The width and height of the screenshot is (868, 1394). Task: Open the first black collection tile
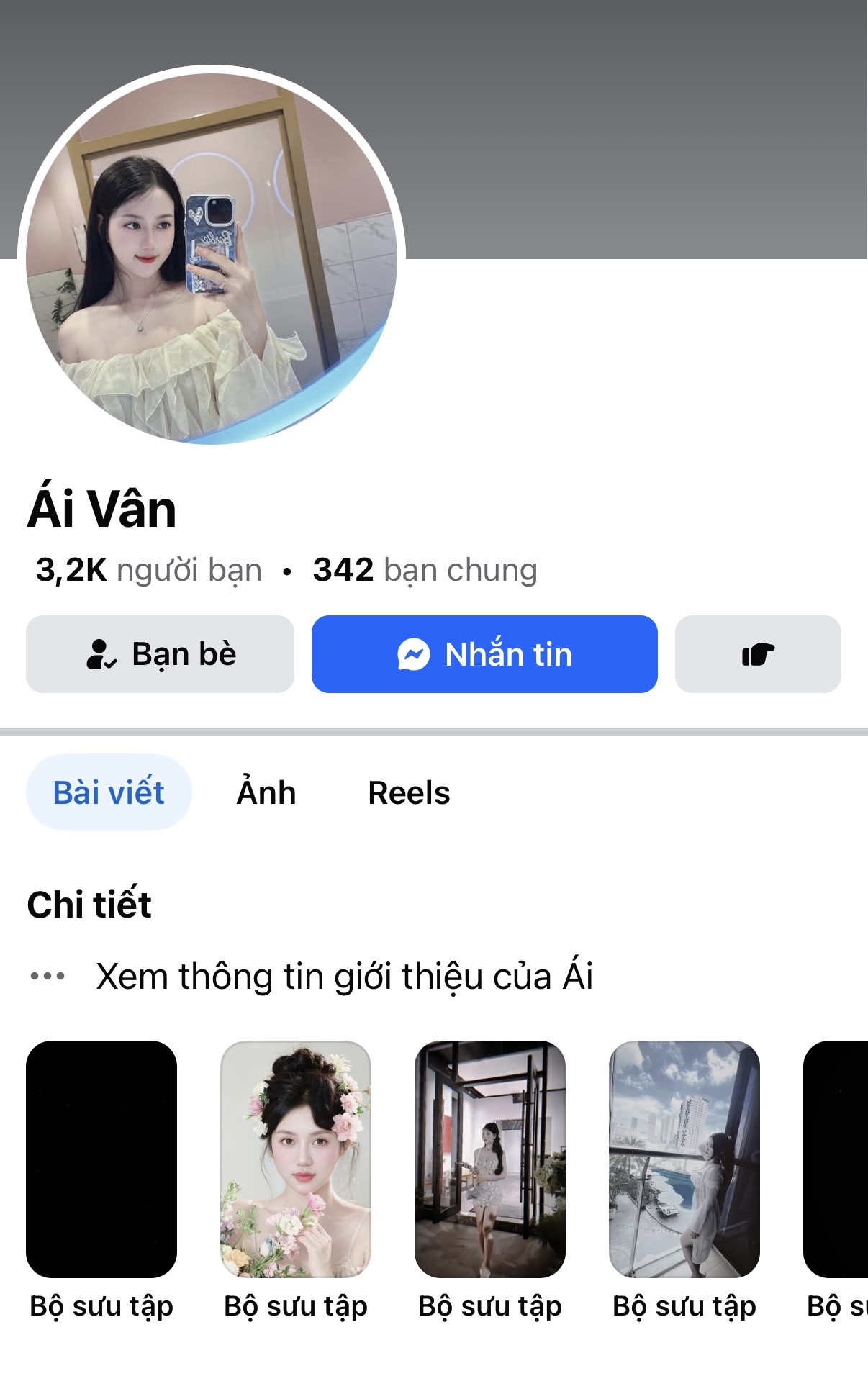click(101, 1159)
